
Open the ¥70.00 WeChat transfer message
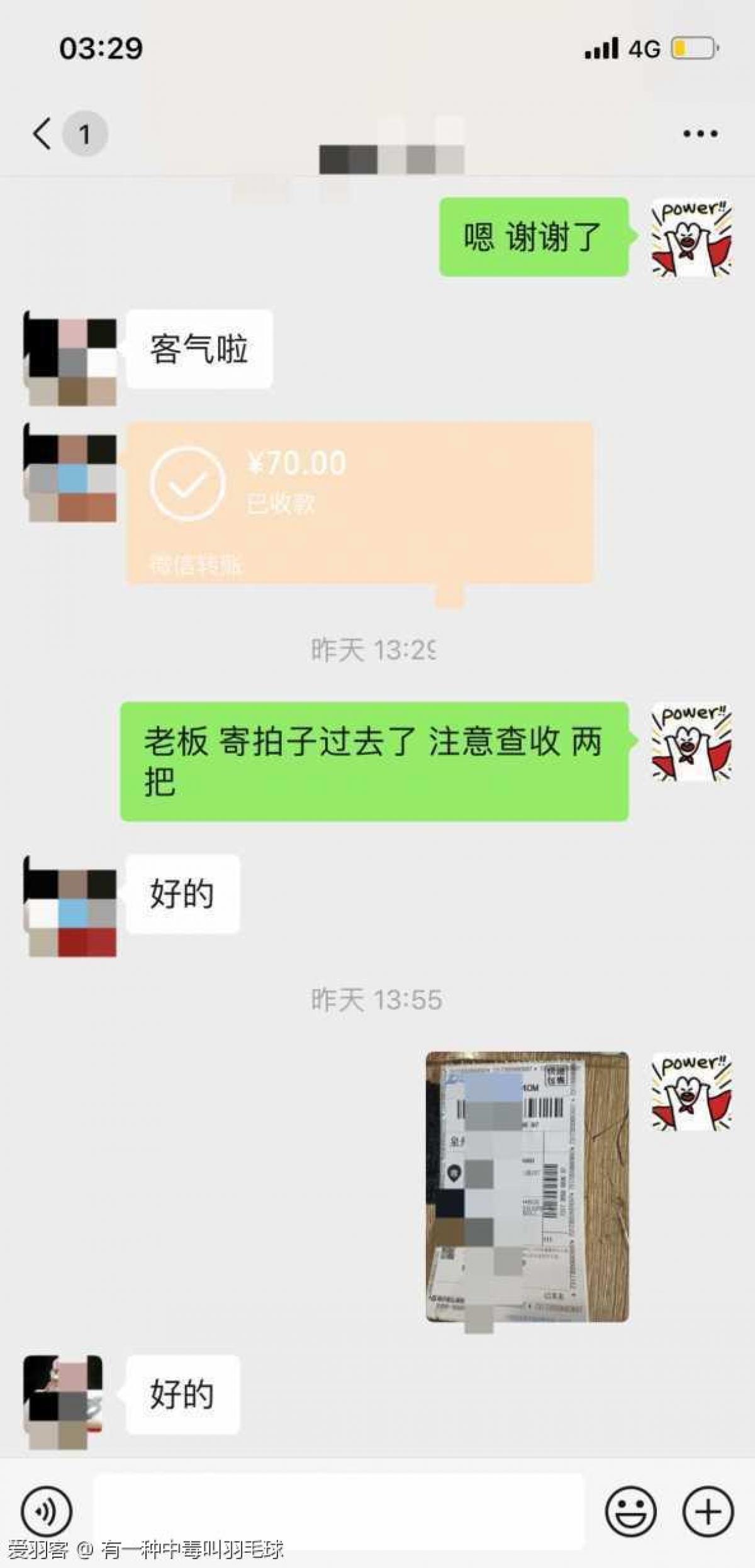pyautogui.click(x=359, y=503)
